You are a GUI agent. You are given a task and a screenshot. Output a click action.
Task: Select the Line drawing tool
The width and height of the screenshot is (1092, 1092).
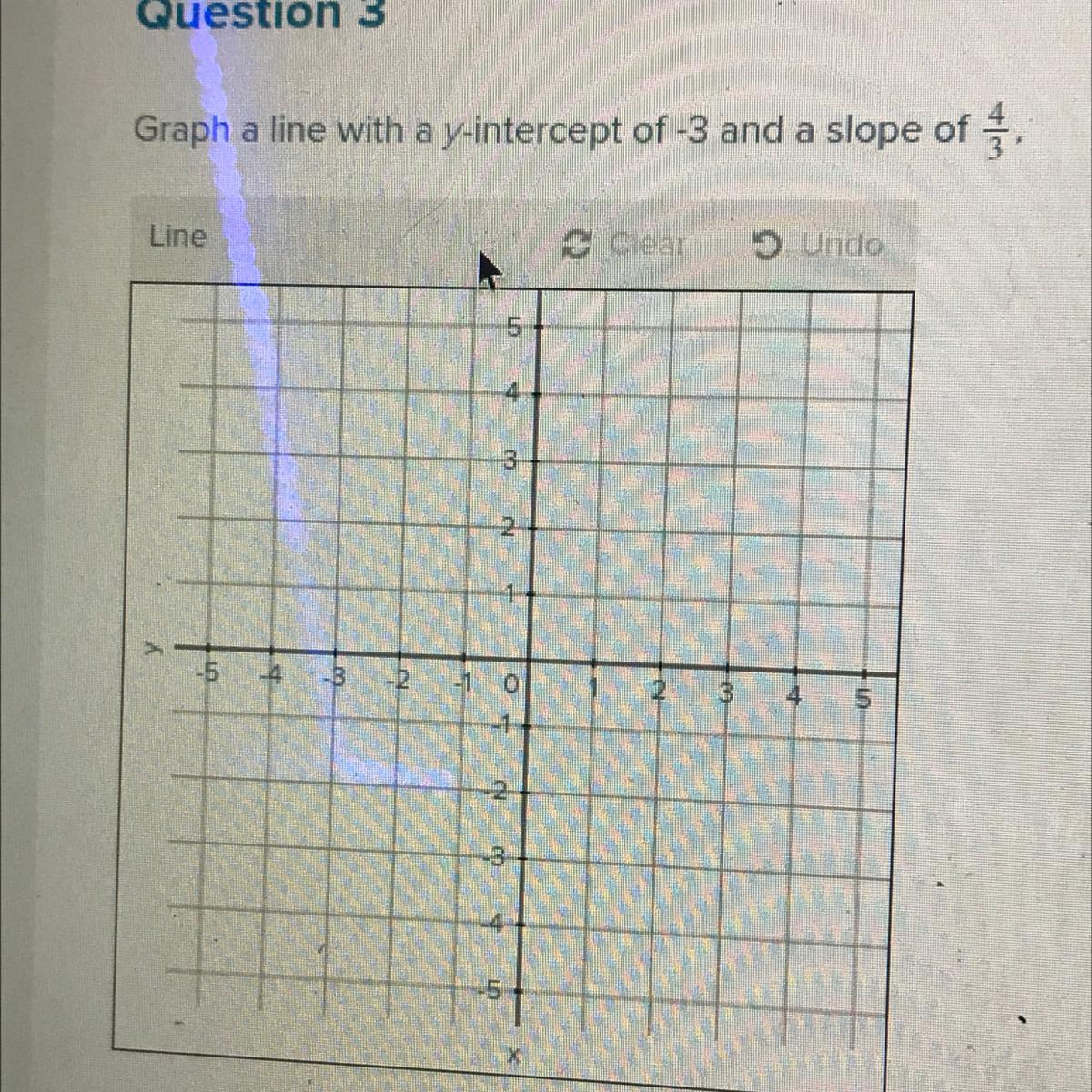(x=178, y=237)
